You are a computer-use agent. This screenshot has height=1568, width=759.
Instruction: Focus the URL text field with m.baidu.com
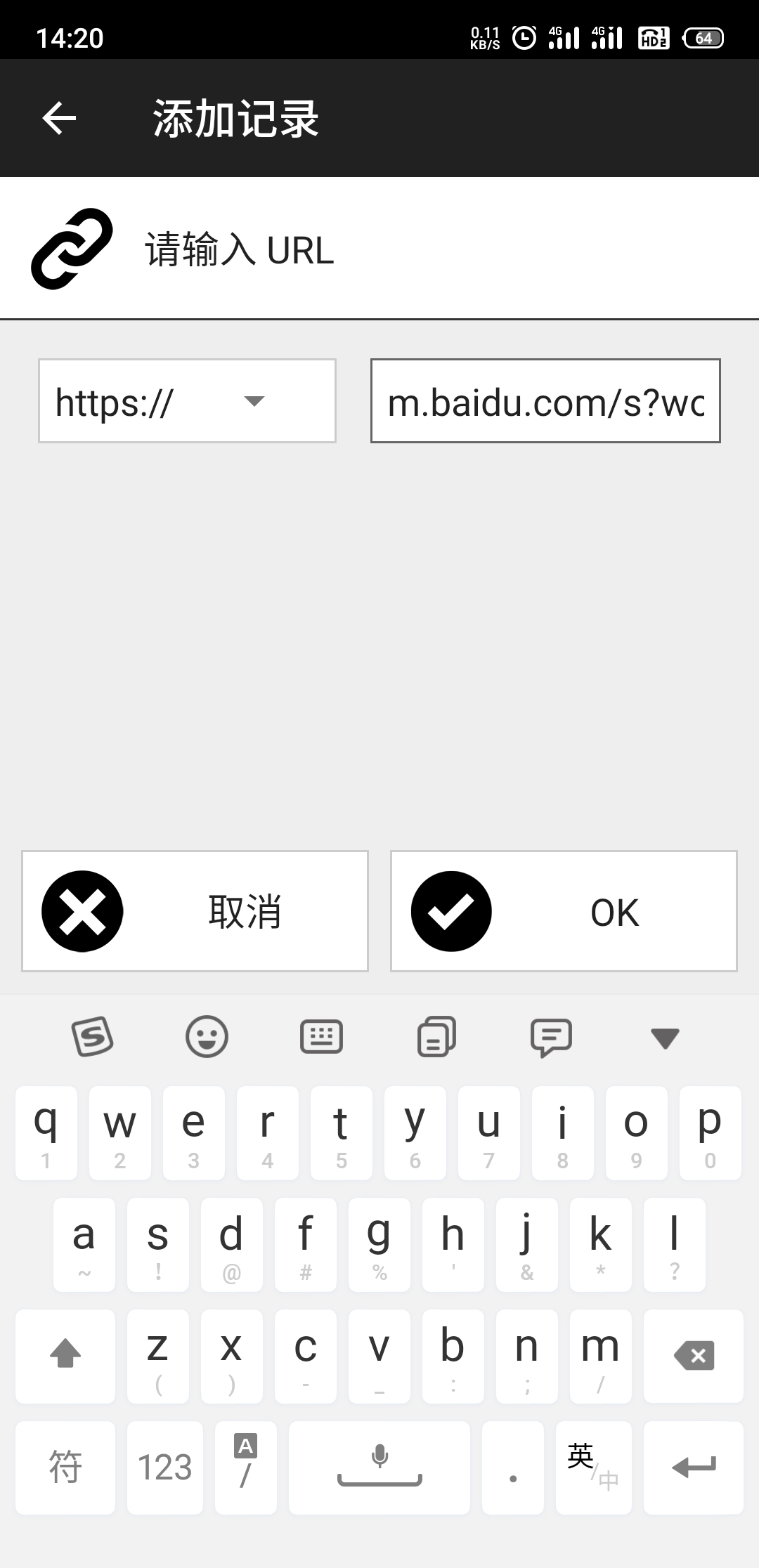pos(545,401)
